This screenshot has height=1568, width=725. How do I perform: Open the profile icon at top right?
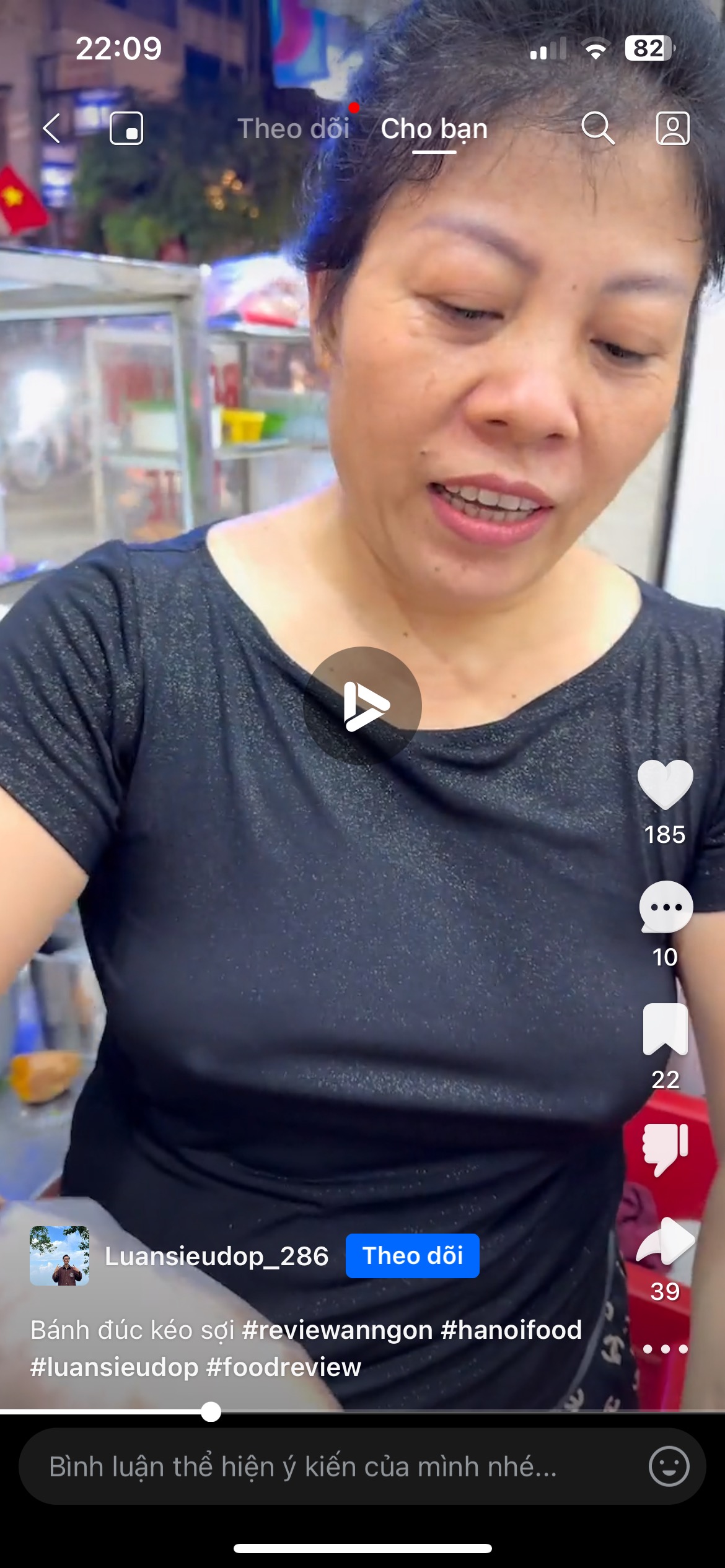[x=672, y=128]
